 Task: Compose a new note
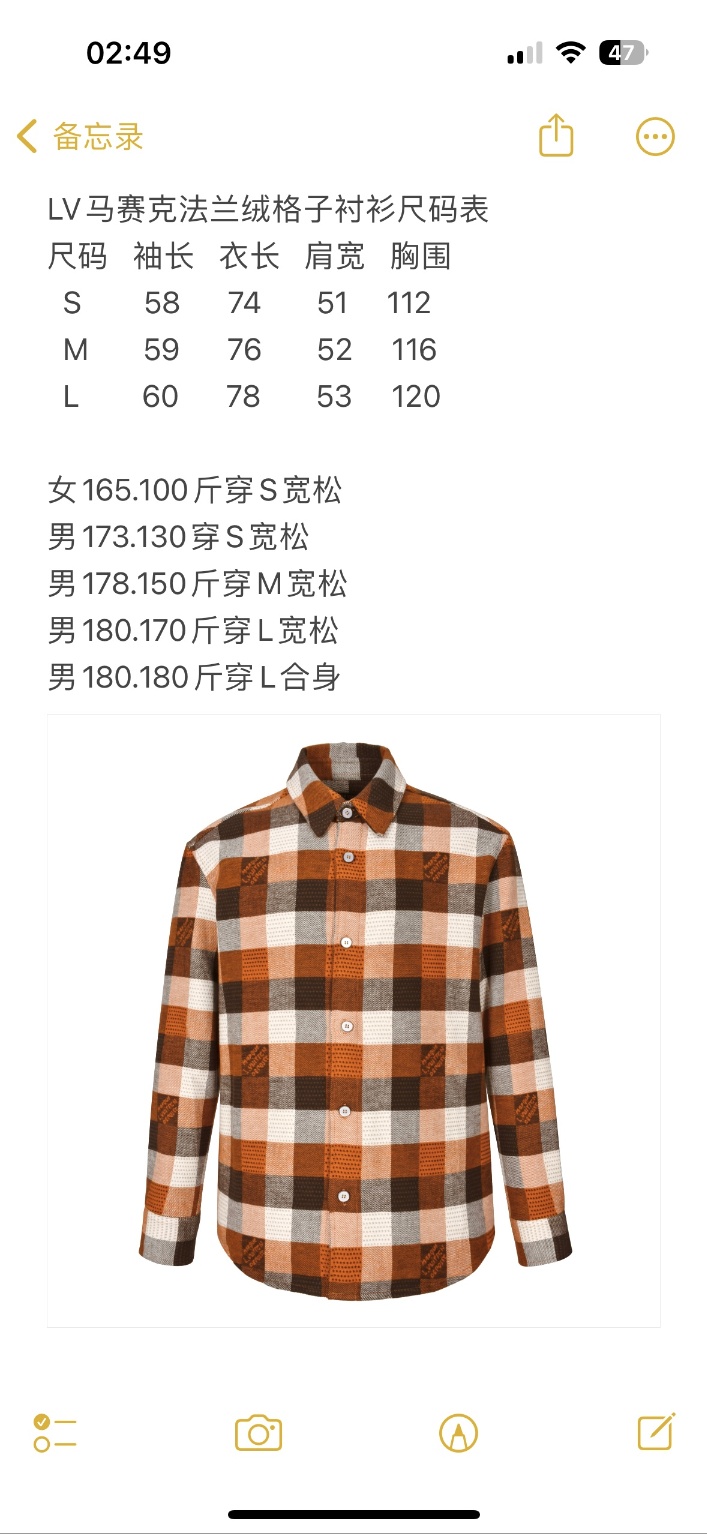coord(656,1432)
